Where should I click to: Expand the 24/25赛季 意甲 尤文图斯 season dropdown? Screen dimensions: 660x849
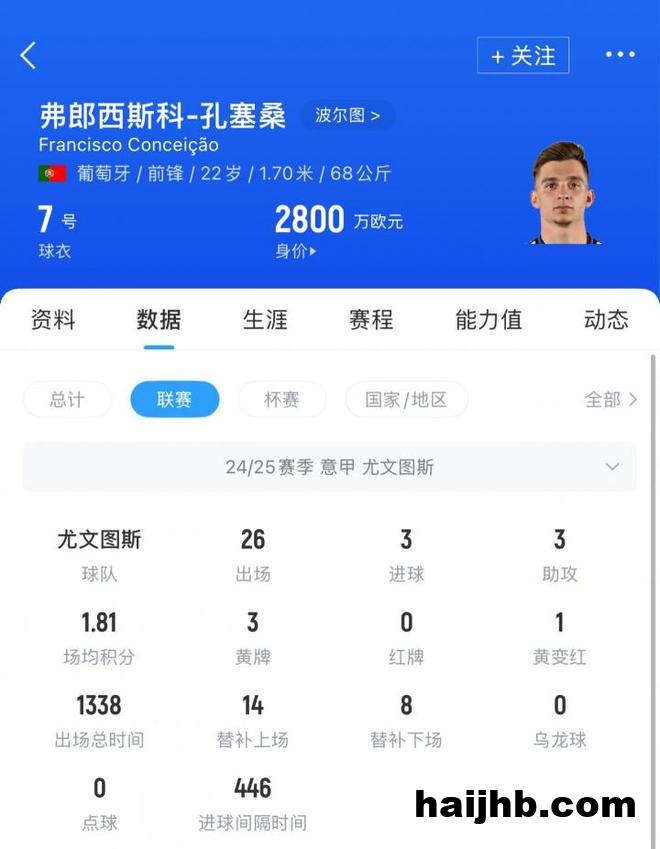coord(330,467)
